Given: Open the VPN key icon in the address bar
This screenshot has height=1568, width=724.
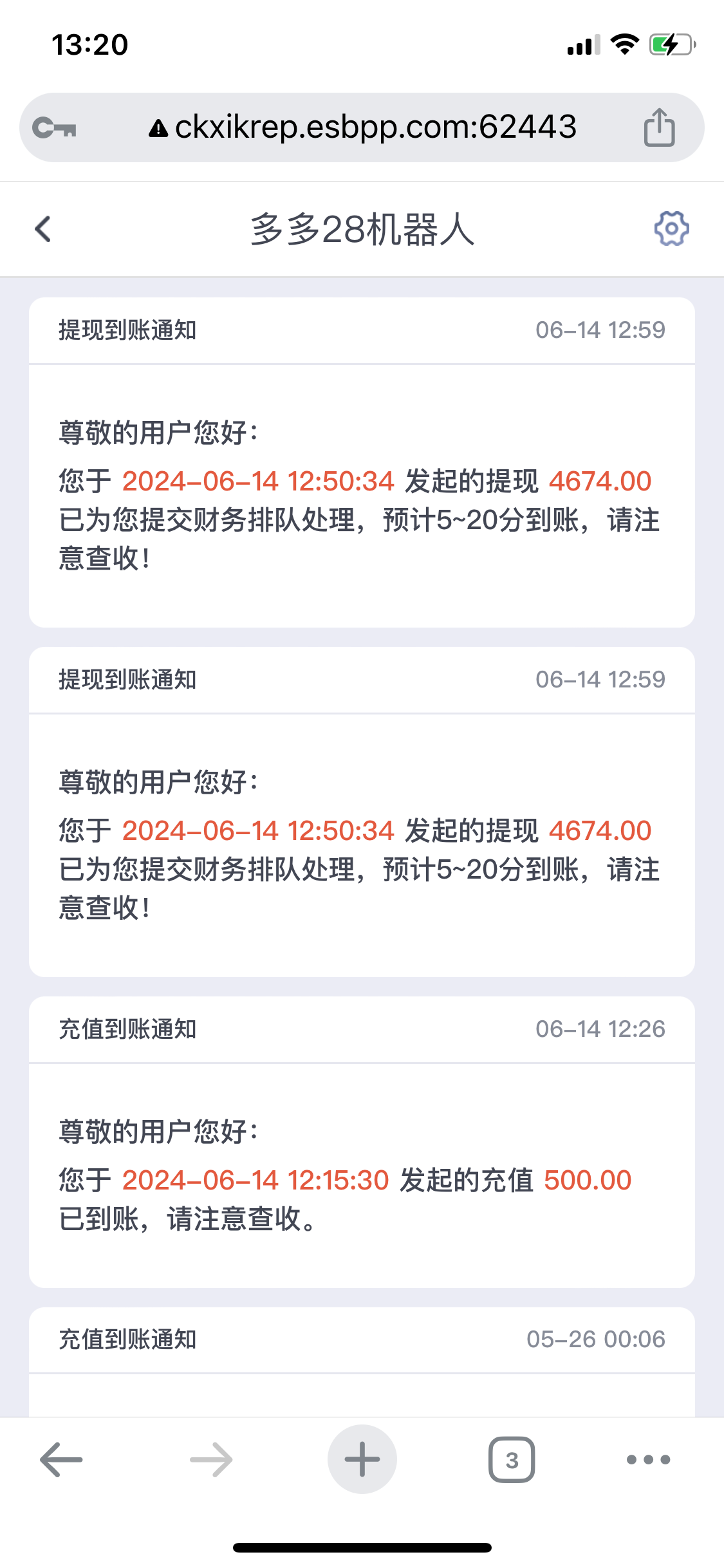Looking at the screenshot, I should [55, 127].
